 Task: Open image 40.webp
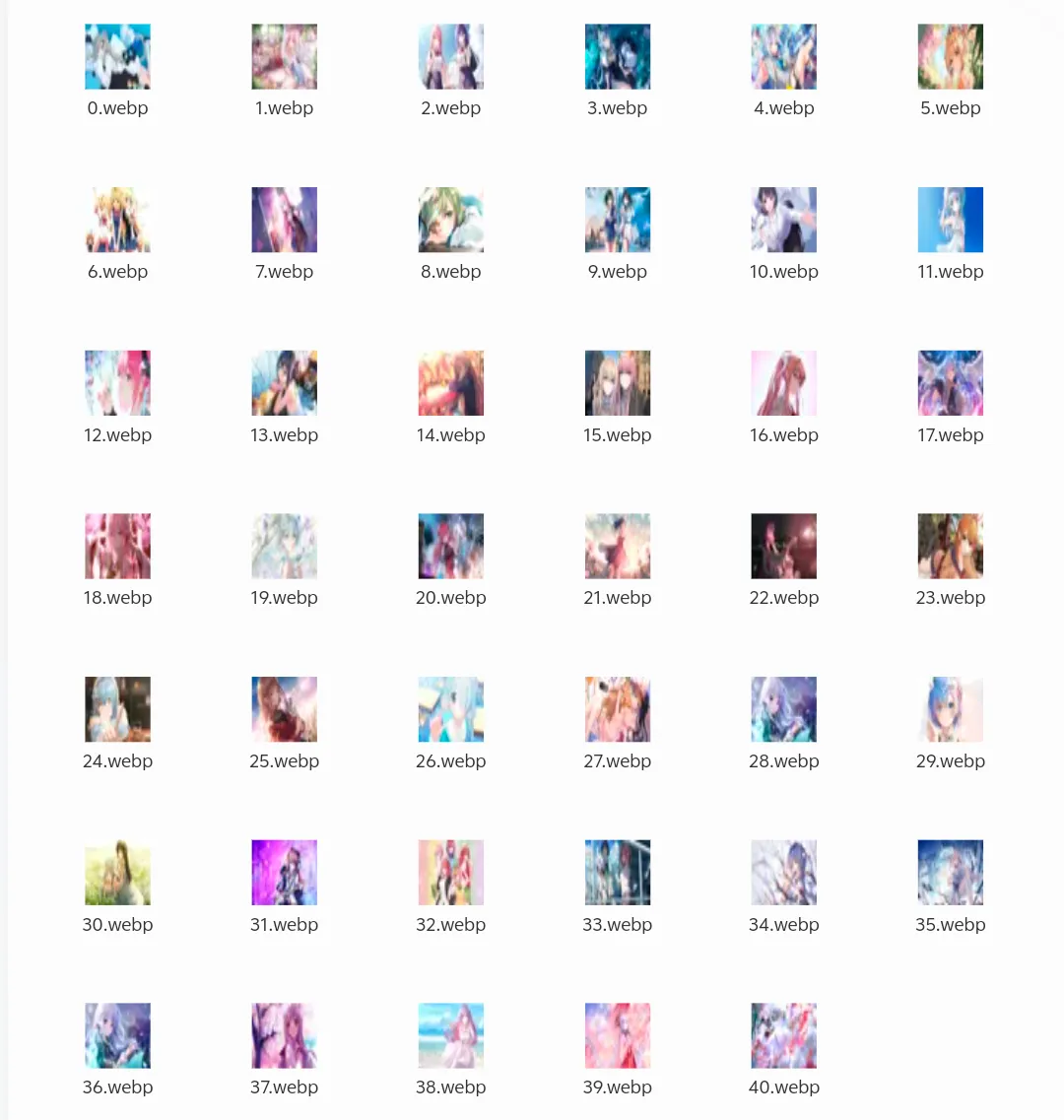(x=784, y=1035)
